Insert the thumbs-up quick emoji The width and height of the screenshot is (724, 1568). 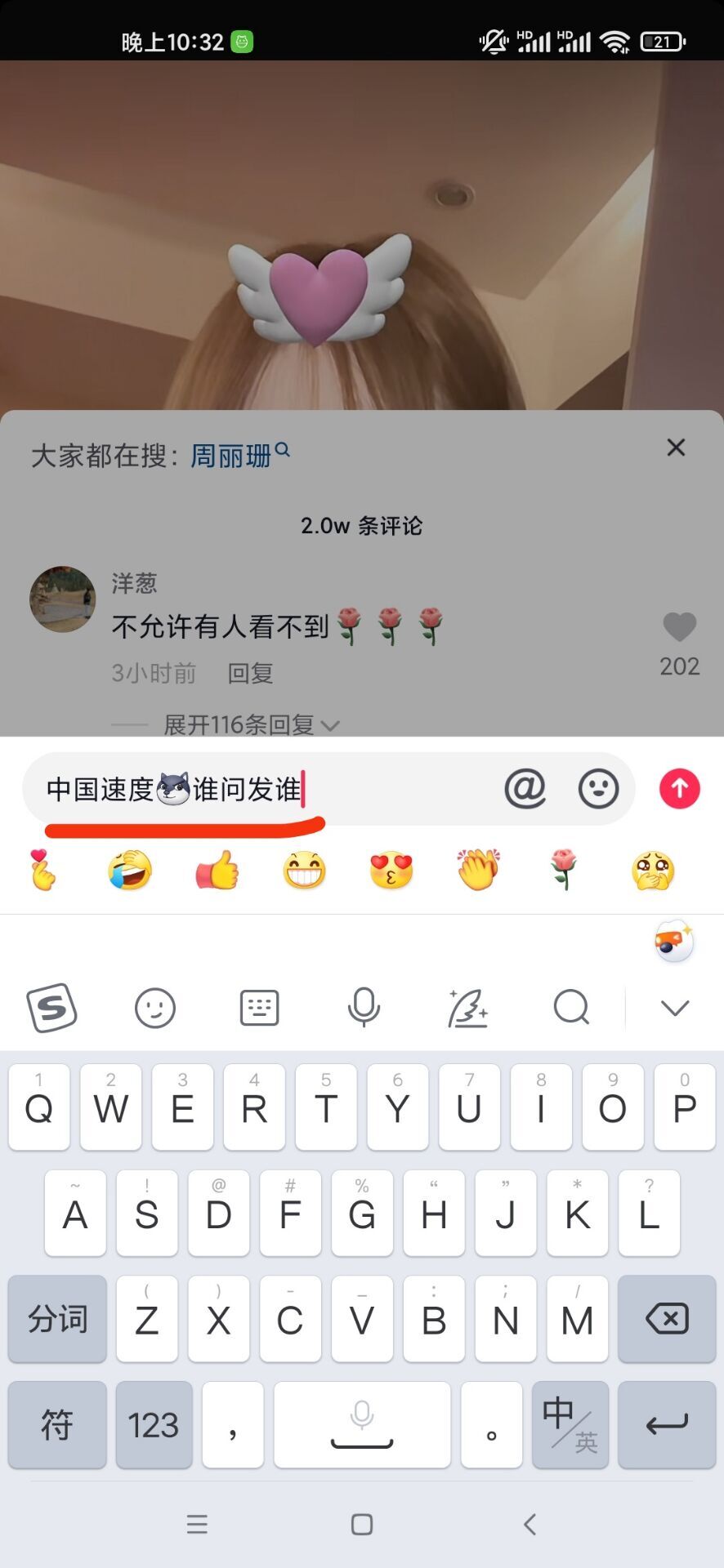217,870
